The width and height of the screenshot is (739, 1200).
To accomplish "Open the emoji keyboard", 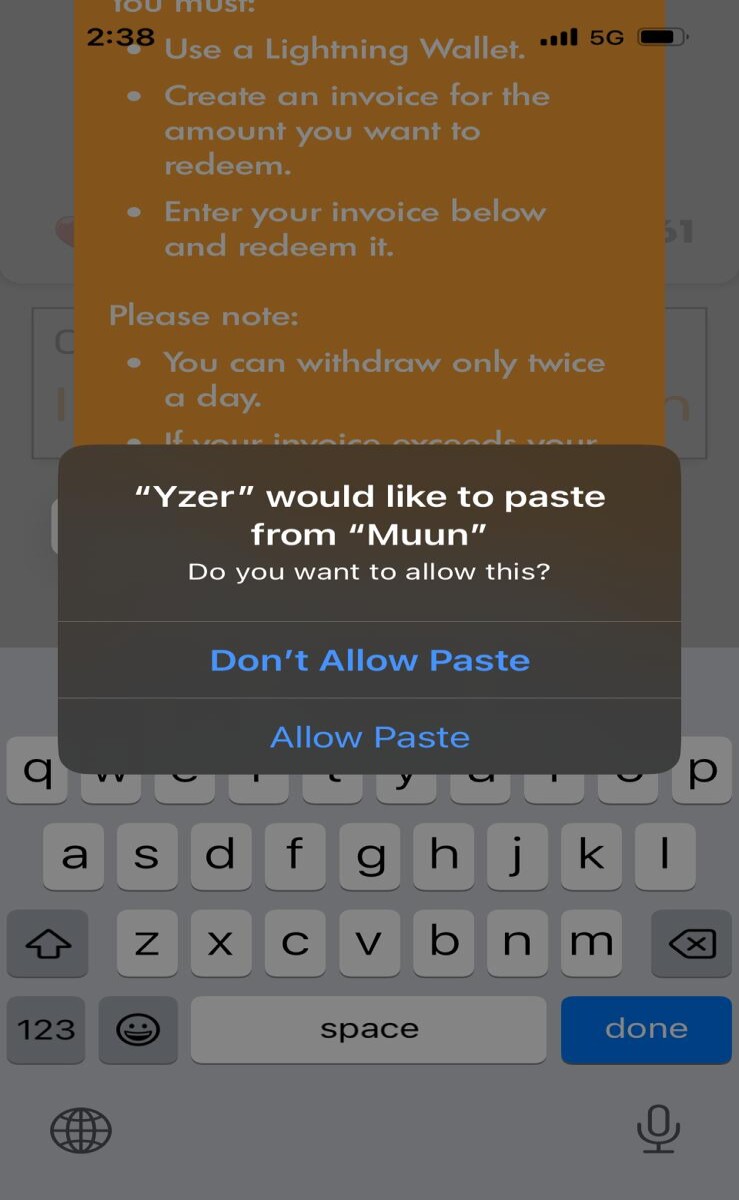I will coord(138,1029).
